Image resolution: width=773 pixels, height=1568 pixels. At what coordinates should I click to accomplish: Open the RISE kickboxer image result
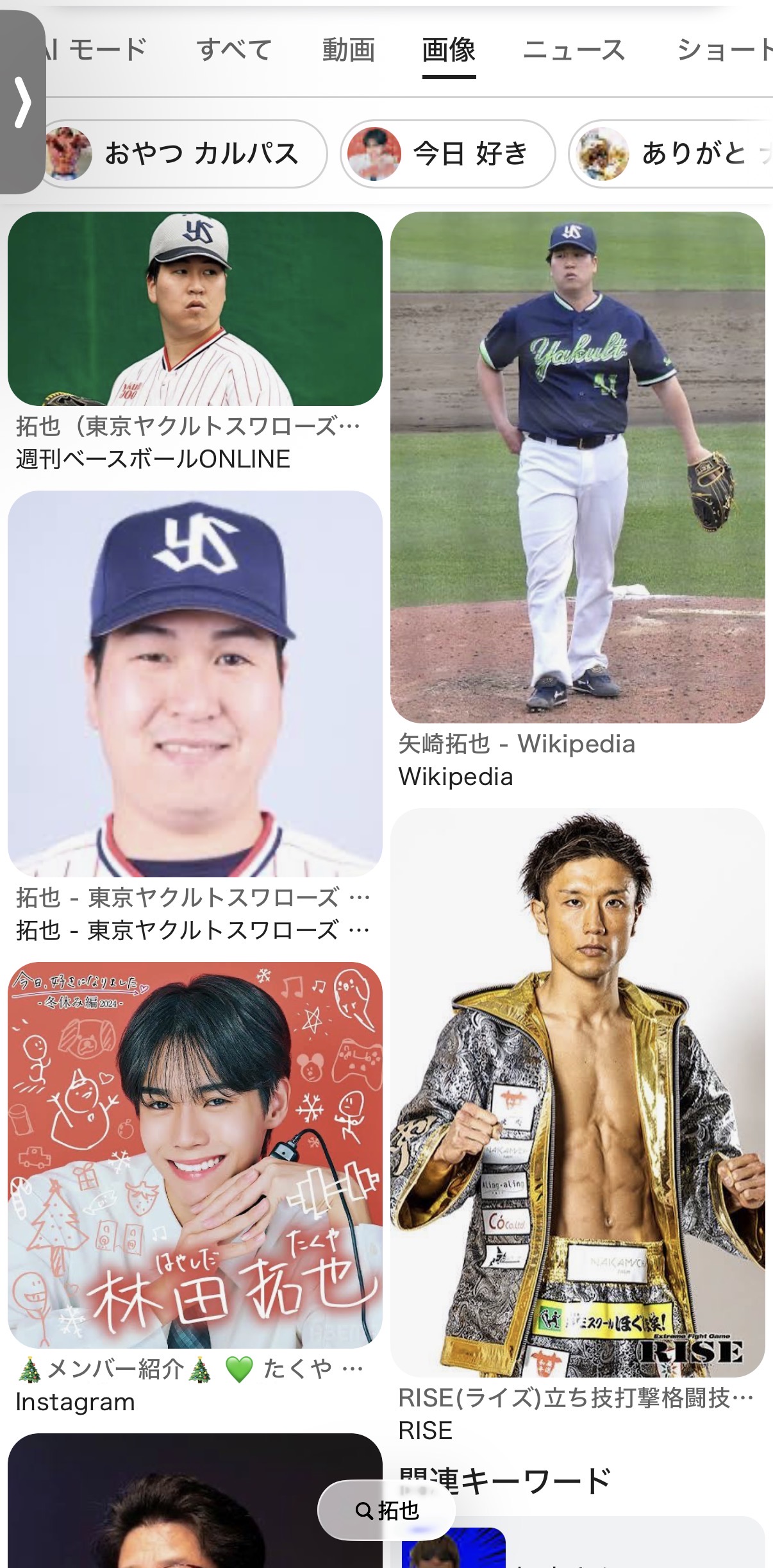(578, 1092)
